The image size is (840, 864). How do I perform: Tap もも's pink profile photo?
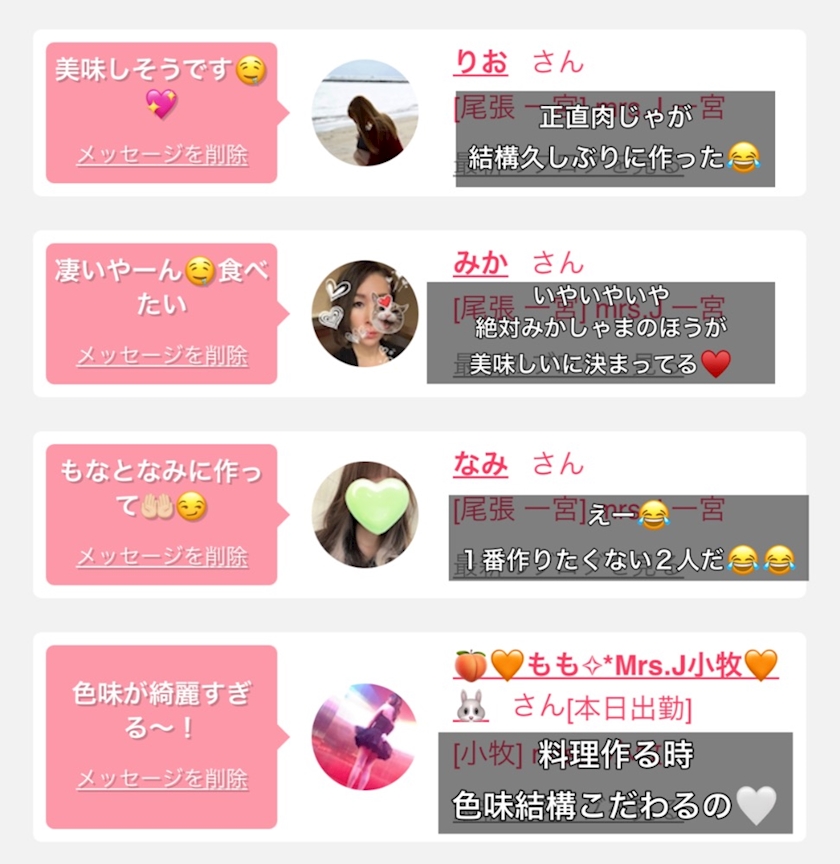365,737
